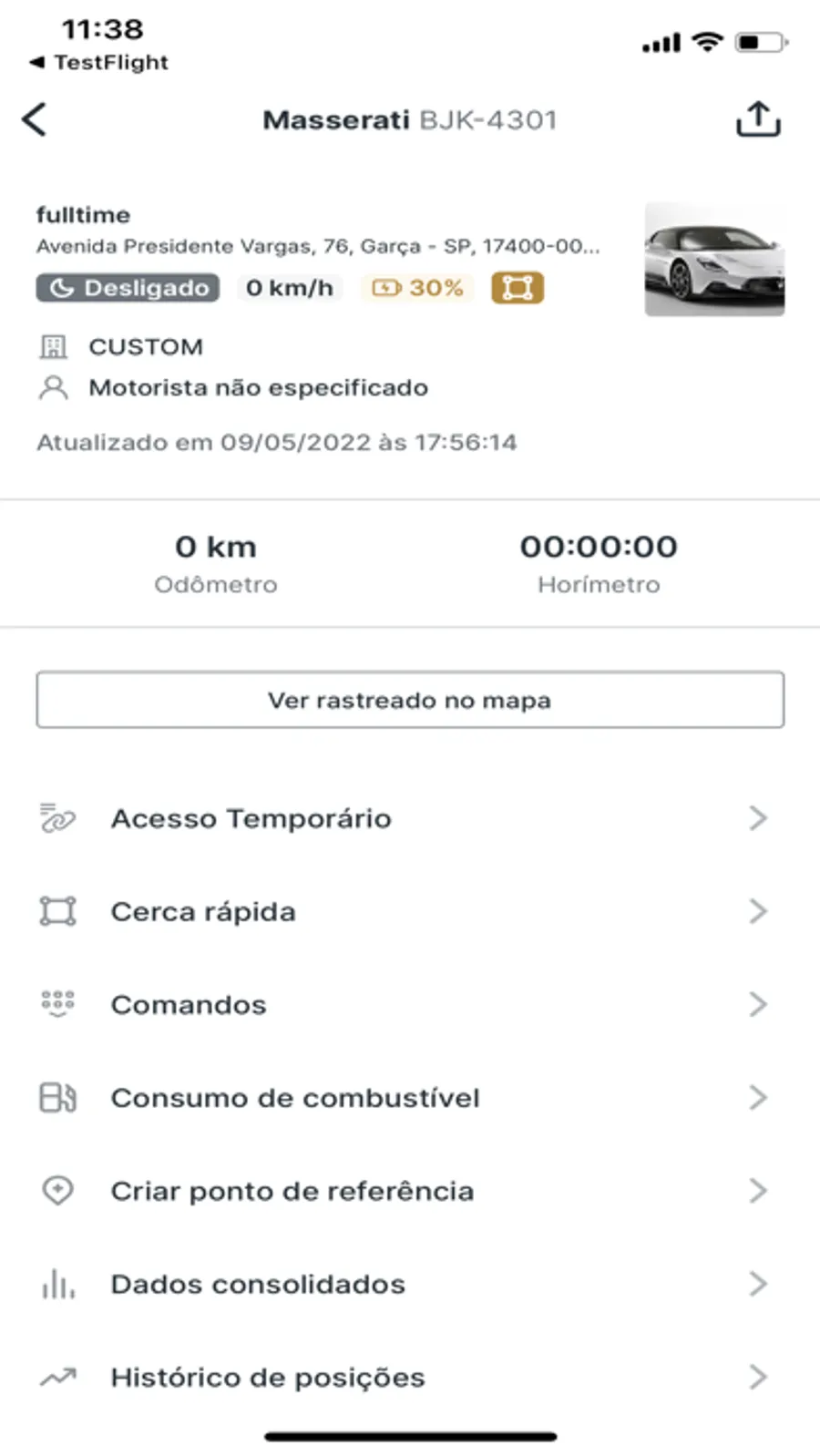Image resolution: width=820 pixels, height=1456 pixels.
Task: Tap the Masserati car photo
Action: tap(714, 260)
